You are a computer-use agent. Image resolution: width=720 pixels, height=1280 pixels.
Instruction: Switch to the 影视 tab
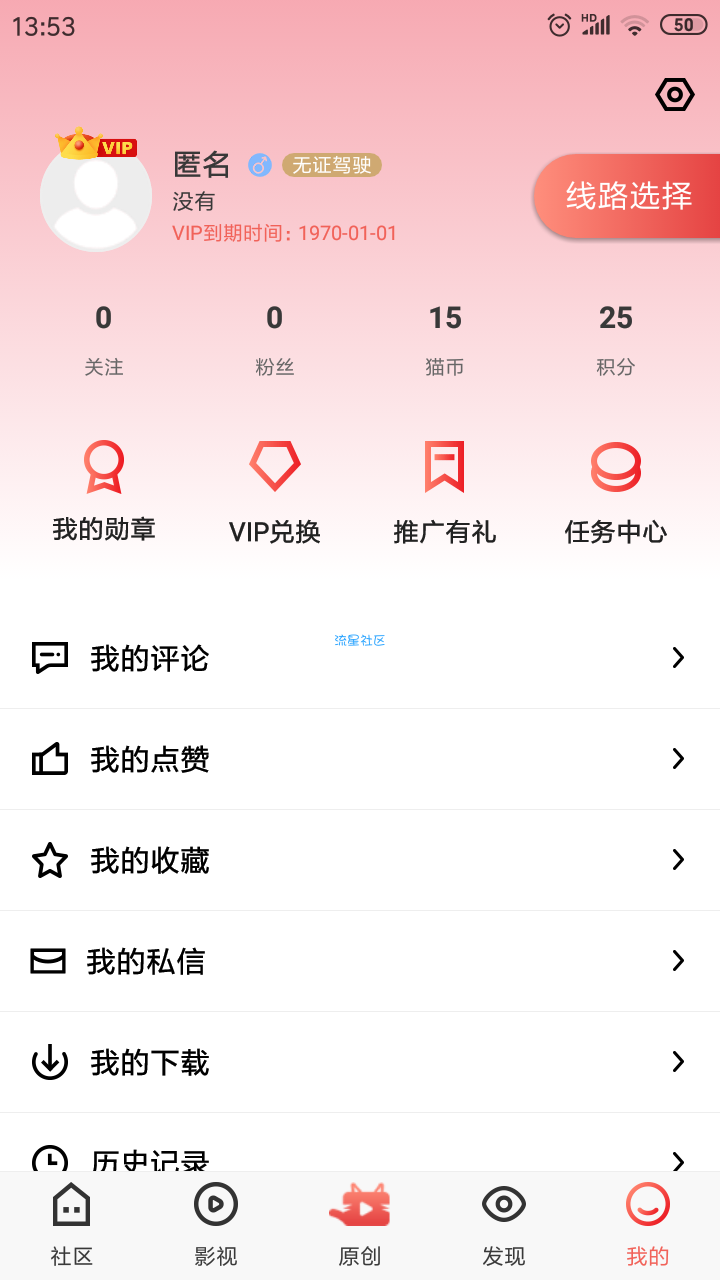pyautogui.click(x=216, y=1226)
